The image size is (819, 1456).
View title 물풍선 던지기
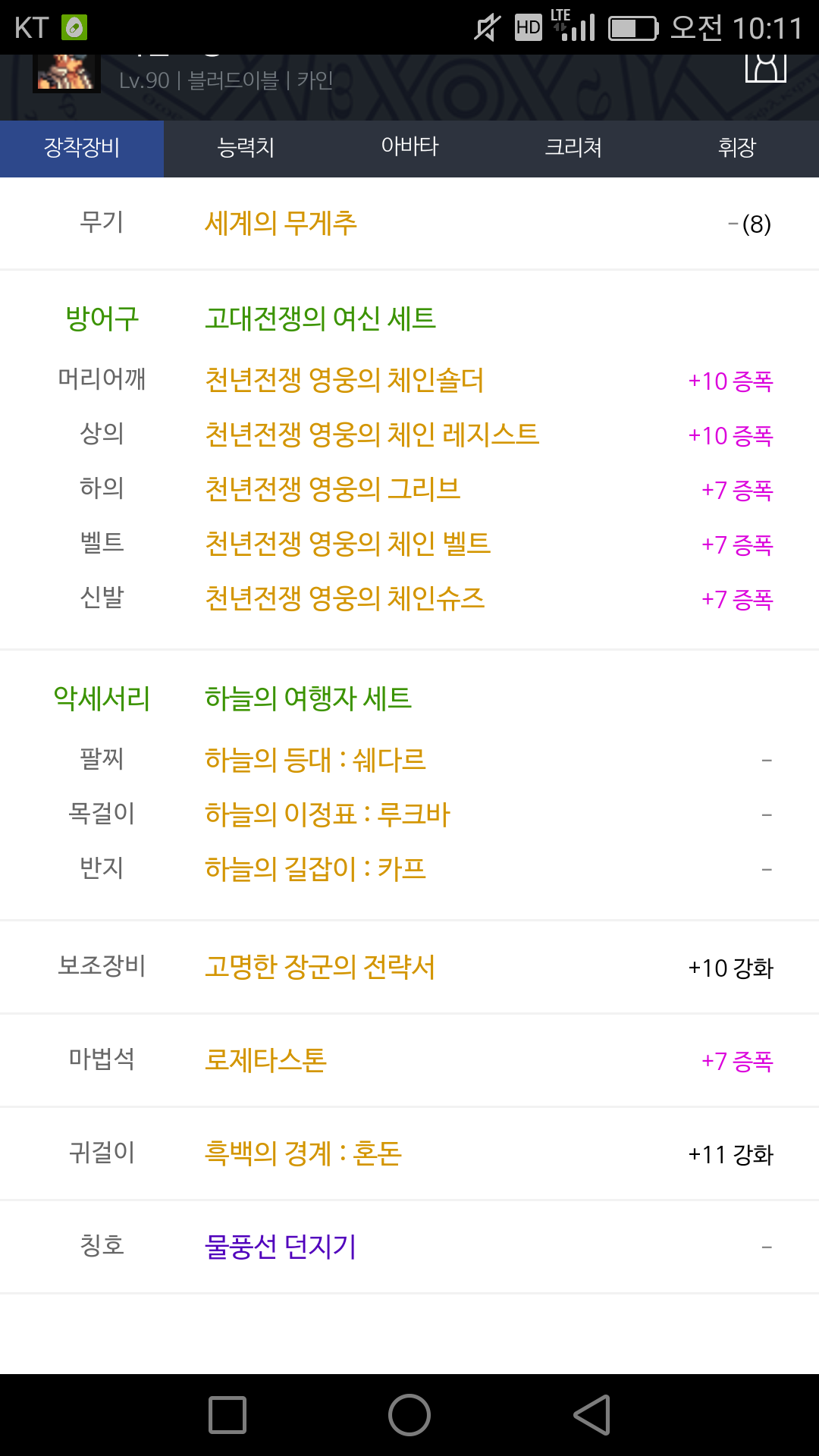(x=281, y=1247)
